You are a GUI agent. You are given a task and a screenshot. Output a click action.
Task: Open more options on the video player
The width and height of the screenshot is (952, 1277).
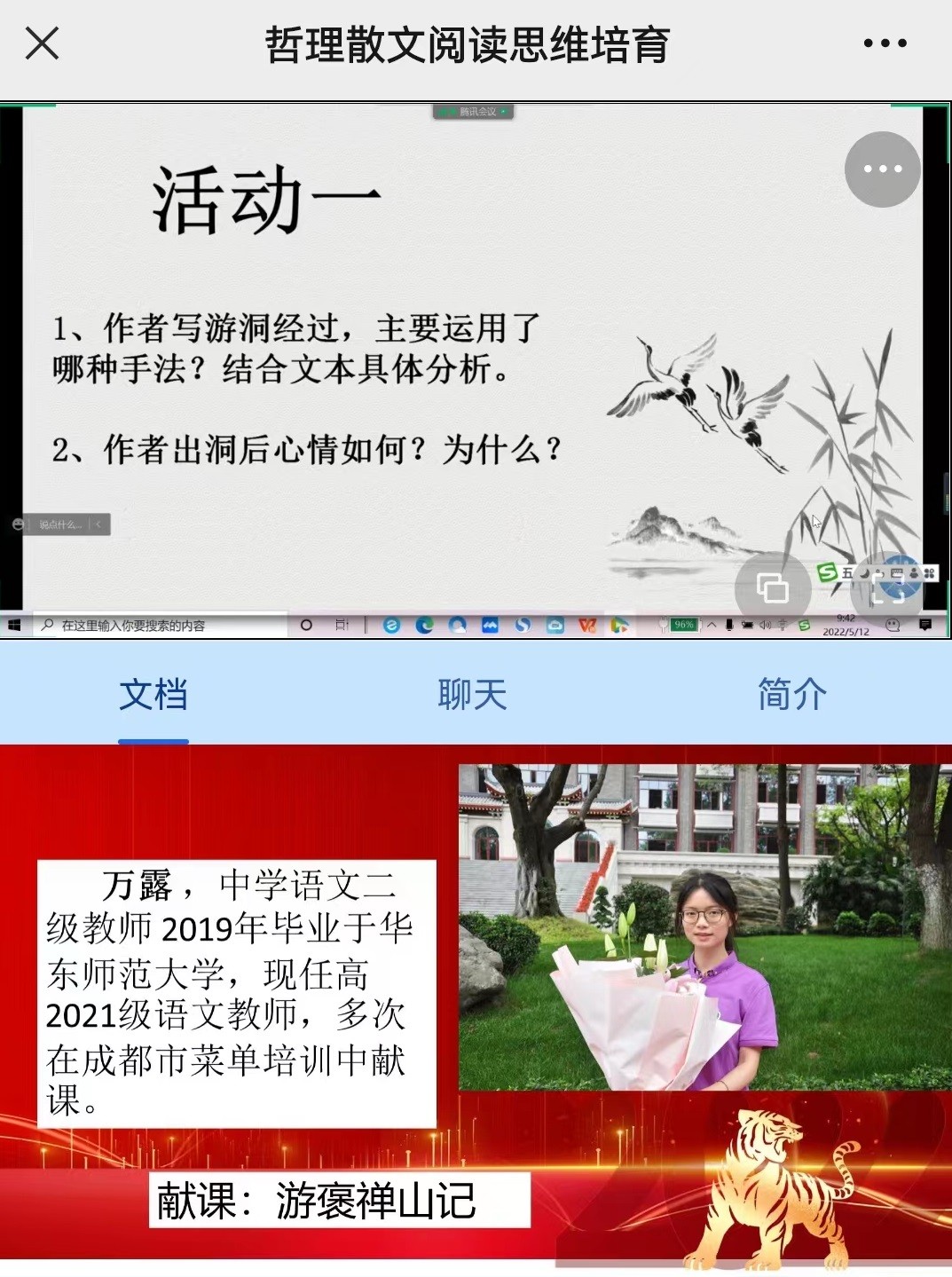pyautogui.click(x=882, y=169)
